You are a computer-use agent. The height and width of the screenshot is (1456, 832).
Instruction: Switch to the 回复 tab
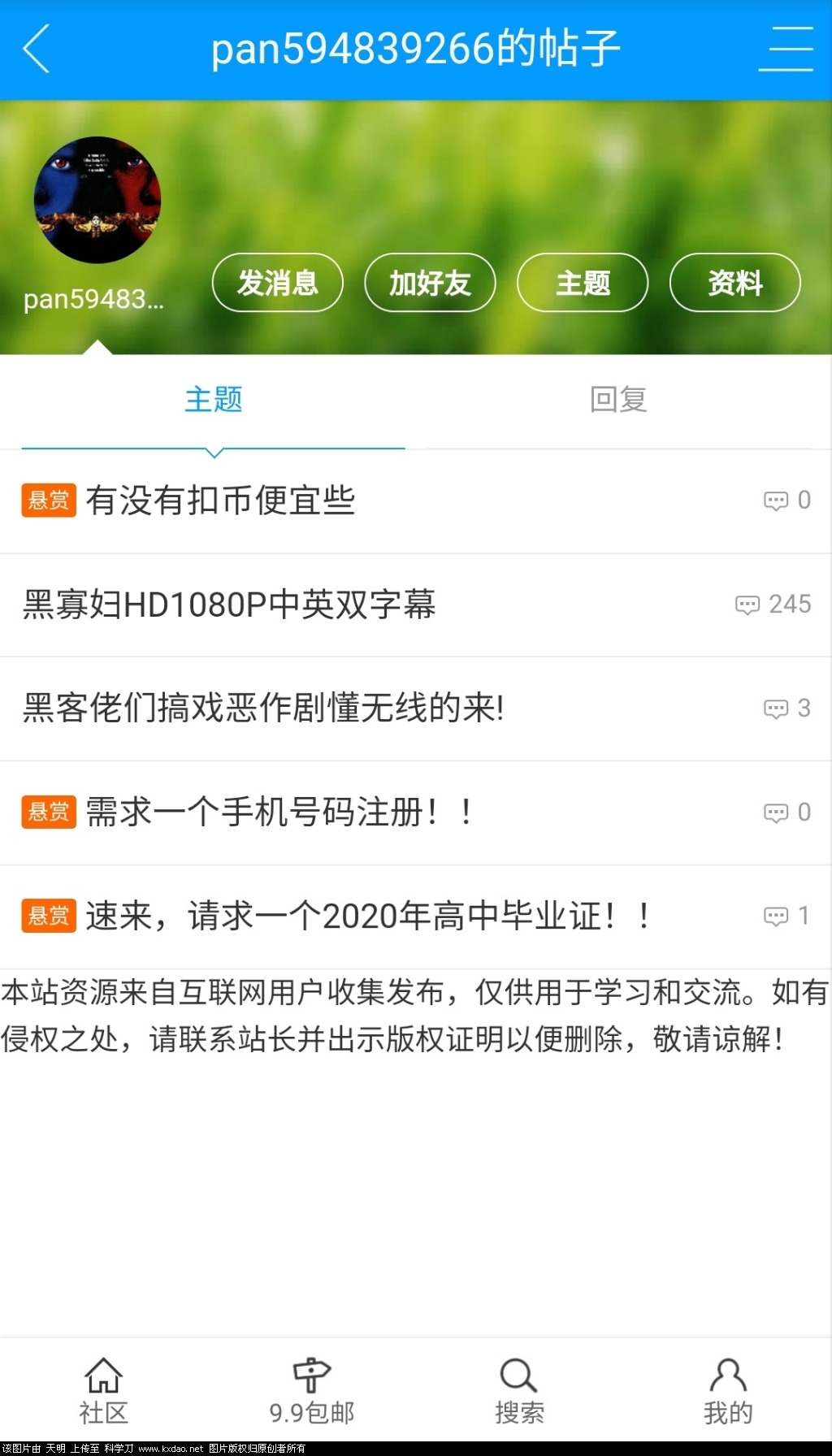pyautogui.click(x=618, y=400)
